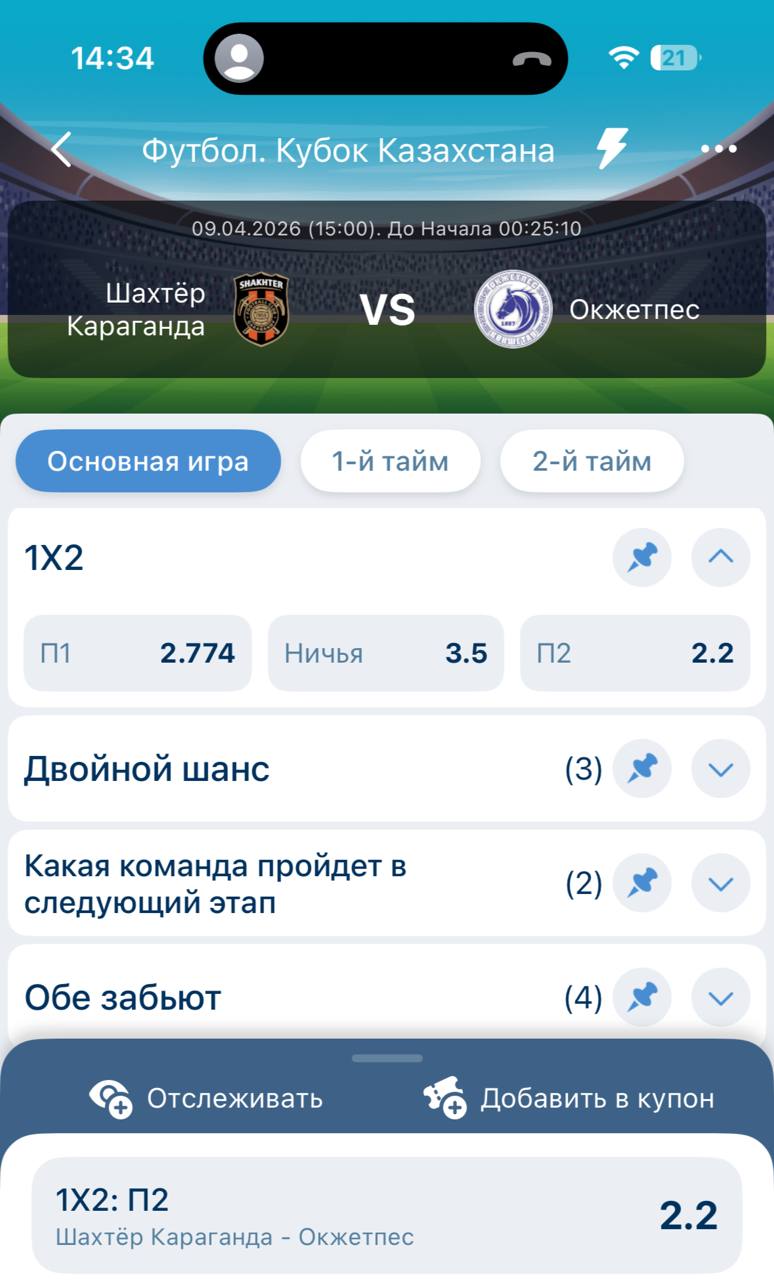Viewport: 774px width, 1280px height.
Task: Switch to the 2-й тайм tab
Action: click(592, 461)
